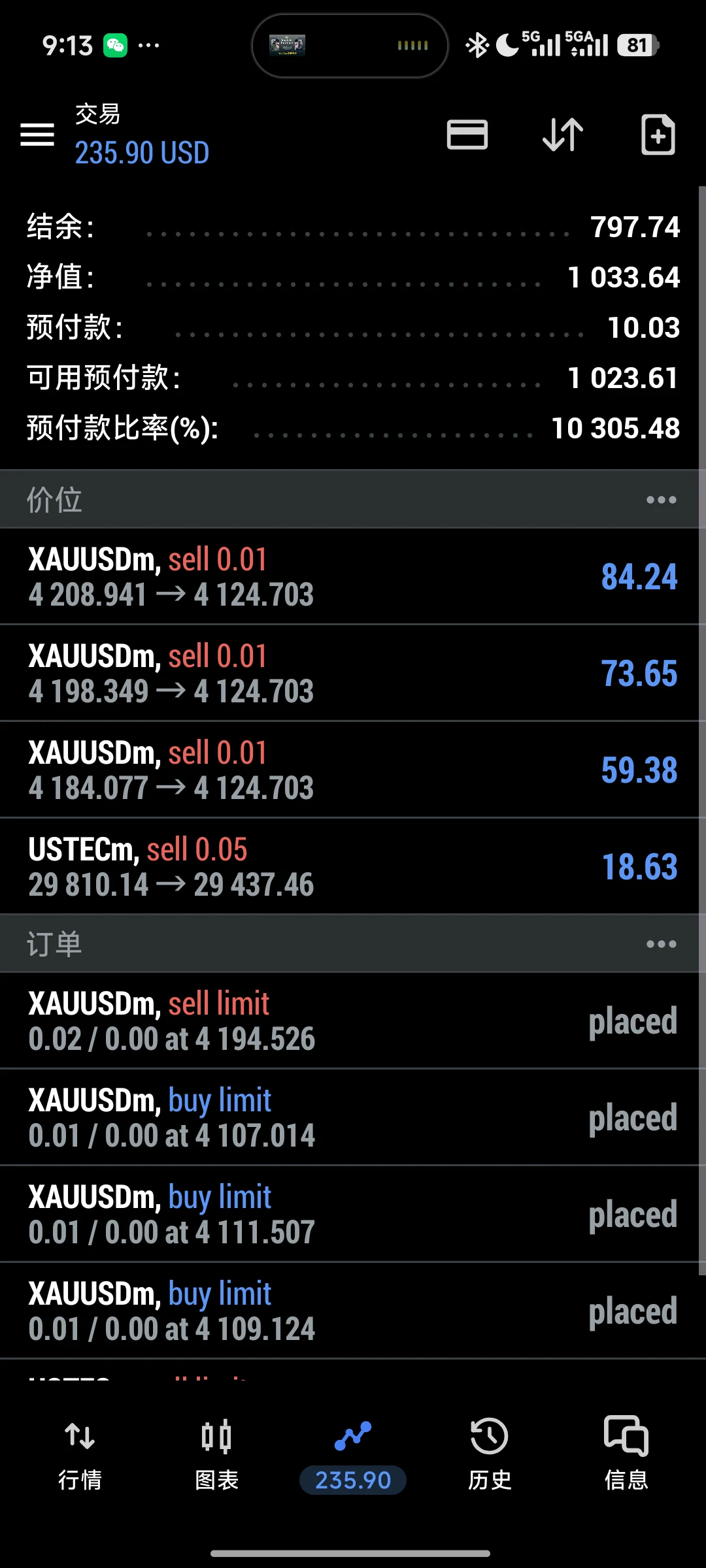
Task: Open XAUUSDm sell position with profit 73.65
Action: (353, 673)
